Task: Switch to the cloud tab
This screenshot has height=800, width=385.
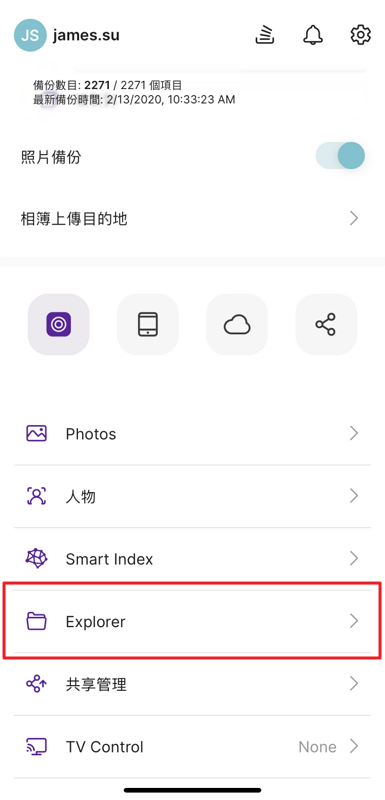Action: pyautogui.click(x=237, y=324)
